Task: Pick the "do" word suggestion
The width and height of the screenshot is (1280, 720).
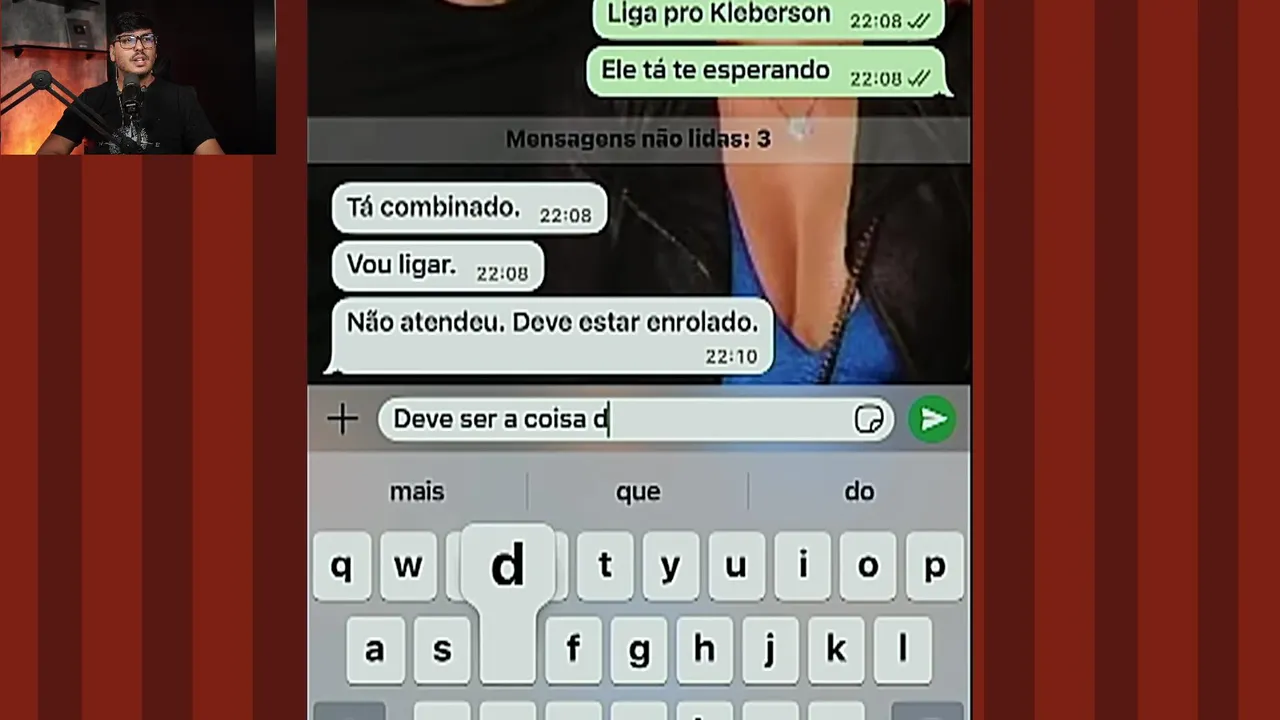Action: point(859,491)
